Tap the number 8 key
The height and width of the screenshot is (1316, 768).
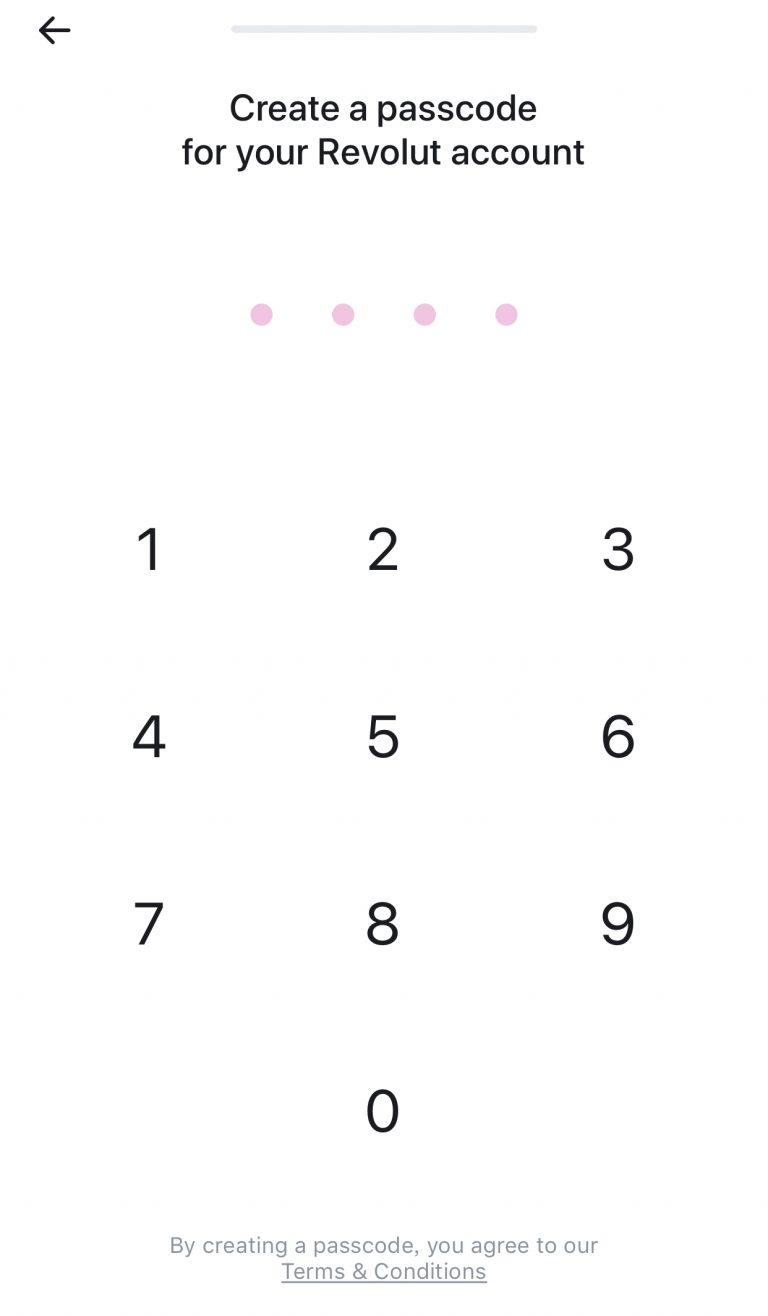[383, 924]
